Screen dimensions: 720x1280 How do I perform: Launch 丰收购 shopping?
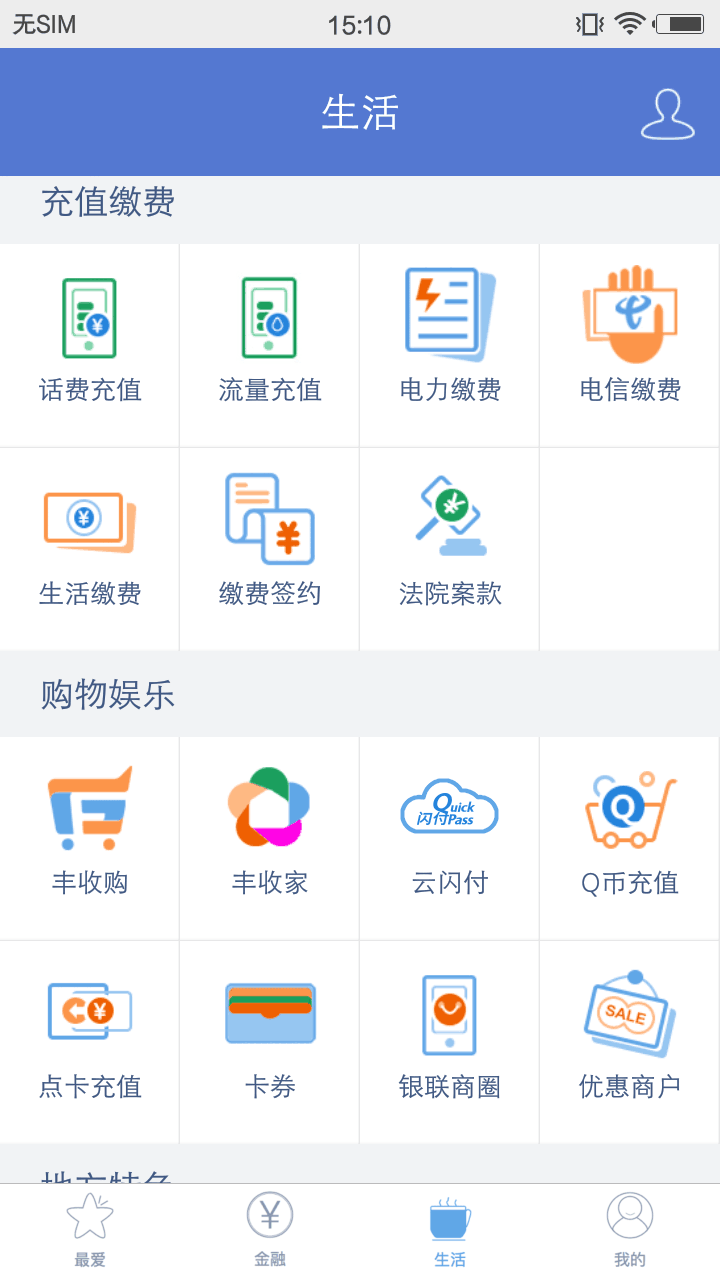pyautogui.click(x=90, y=837)
